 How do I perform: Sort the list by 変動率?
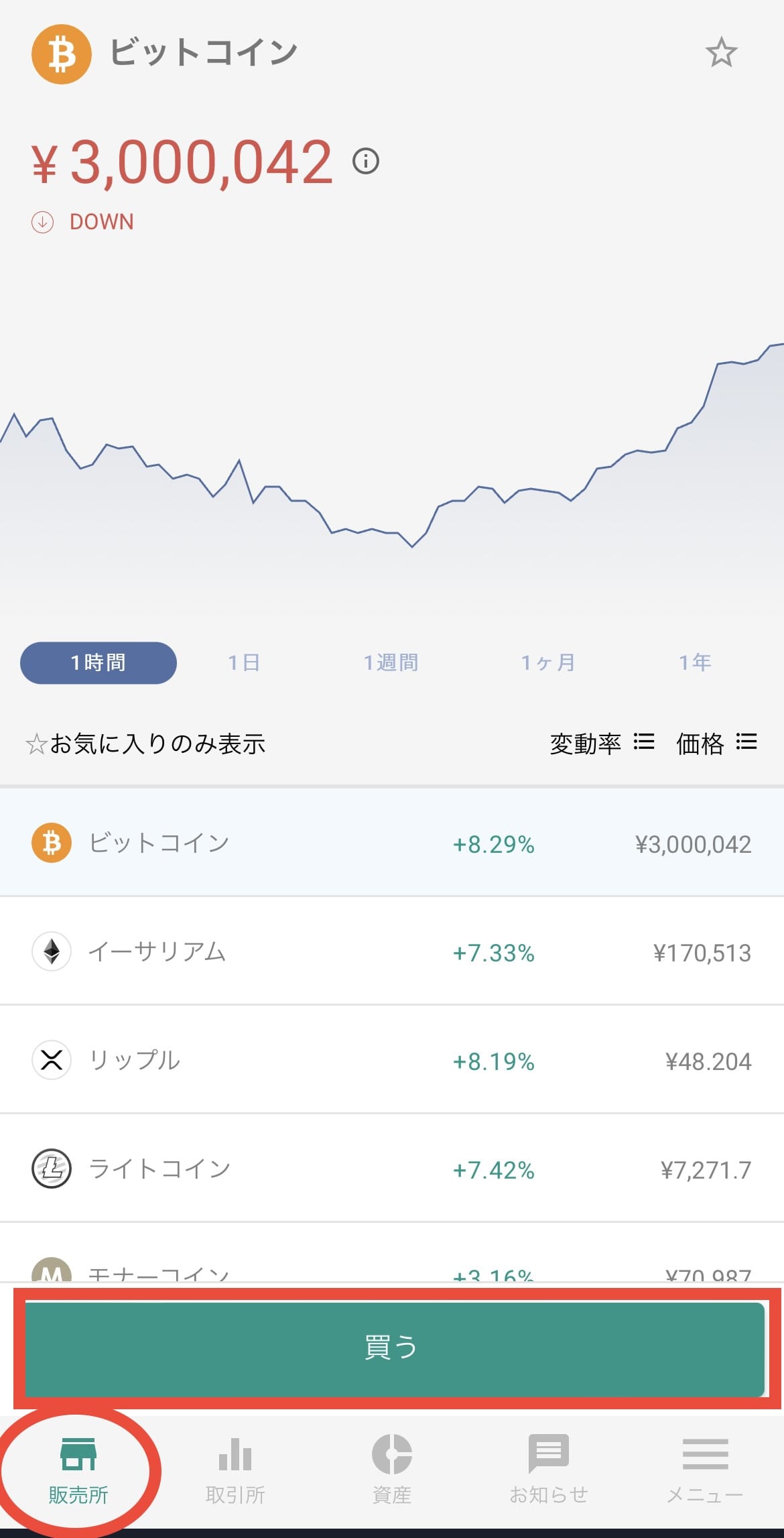602,743
